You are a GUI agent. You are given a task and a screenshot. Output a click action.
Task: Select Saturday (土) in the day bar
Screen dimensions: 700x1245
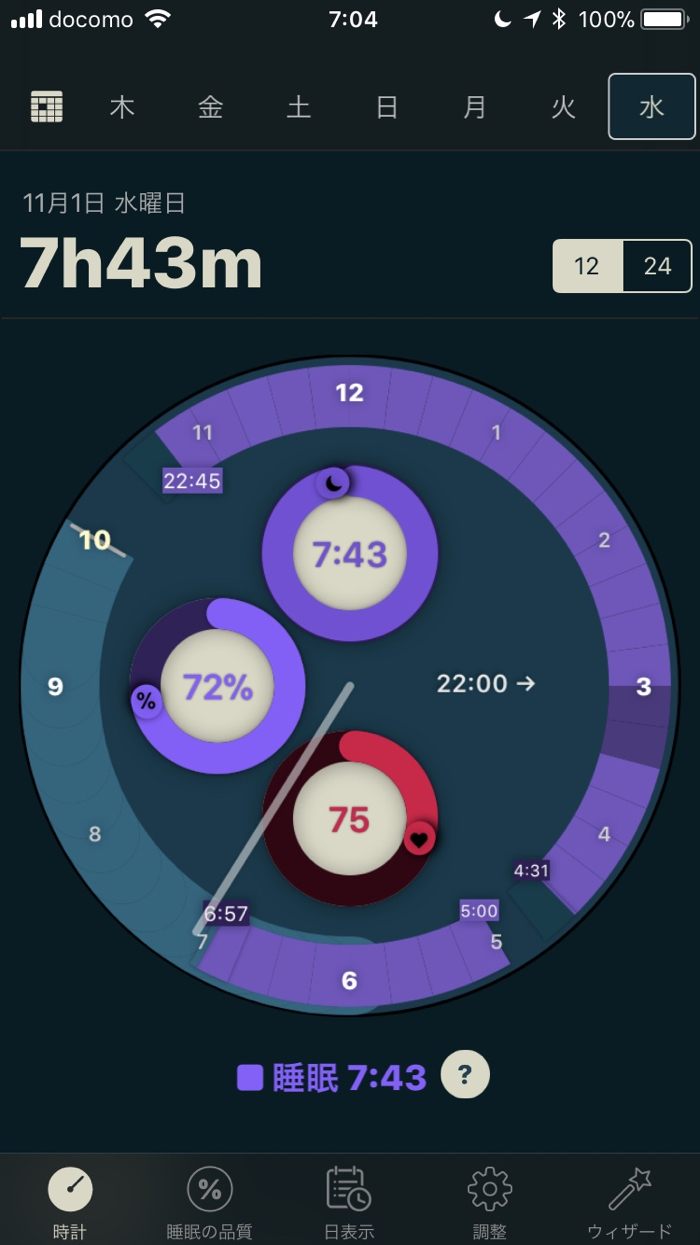point(299,107)
